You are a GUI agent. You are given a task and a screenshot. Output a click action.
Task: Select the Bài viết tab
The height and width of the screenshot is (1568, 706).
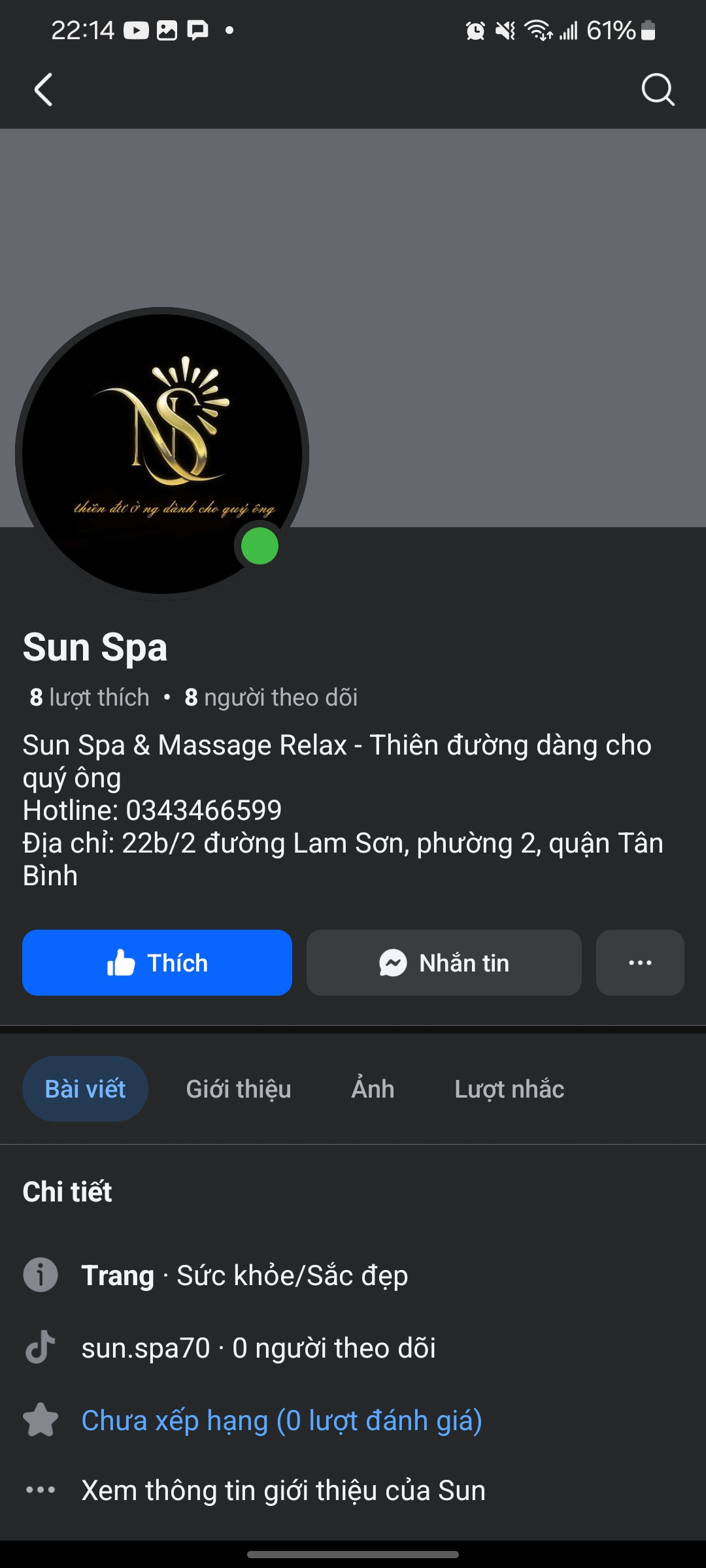tap(85, 1089)
